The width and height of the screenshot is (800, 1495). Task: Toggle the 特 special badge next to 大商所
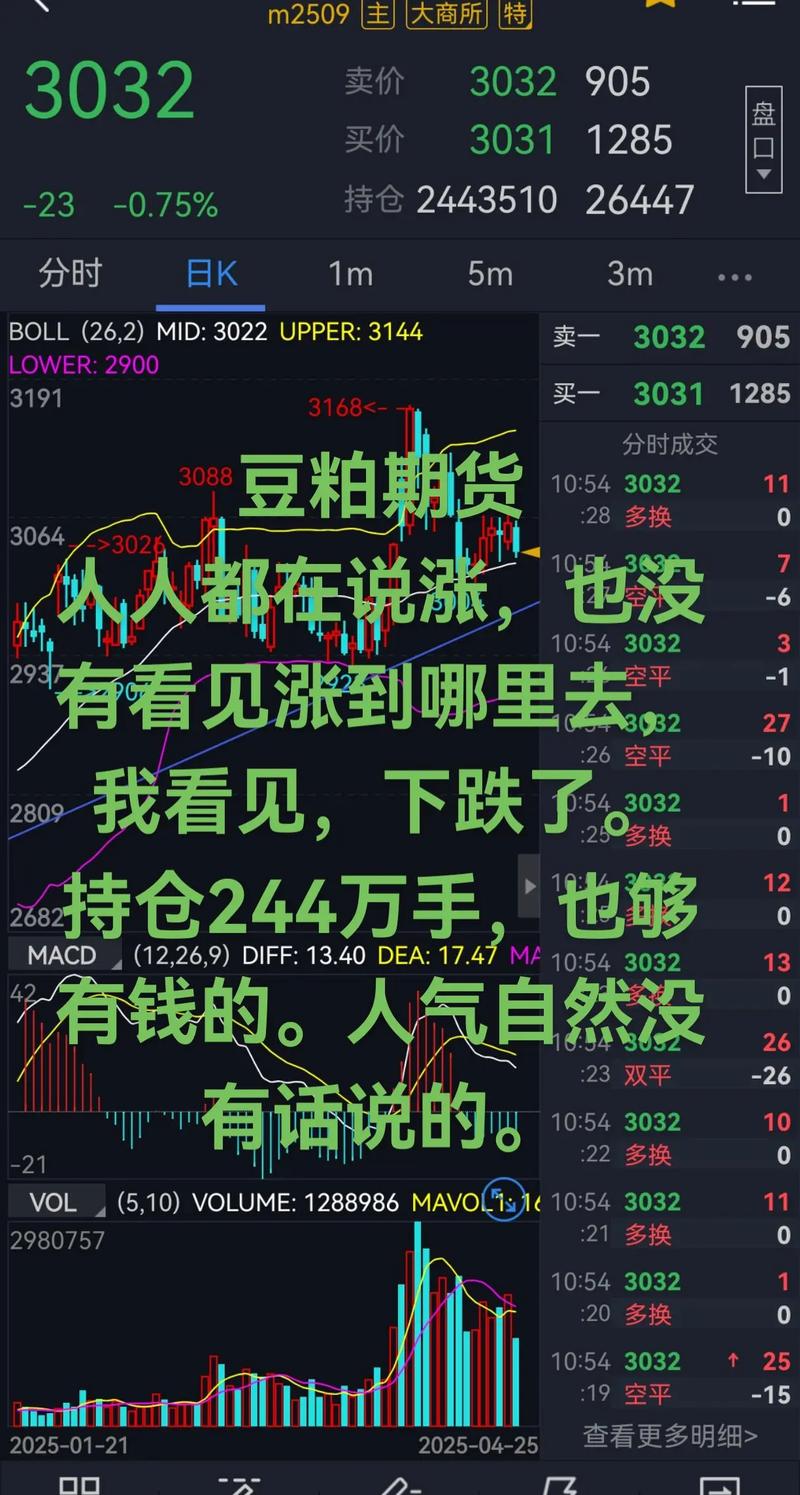(516, 16)
